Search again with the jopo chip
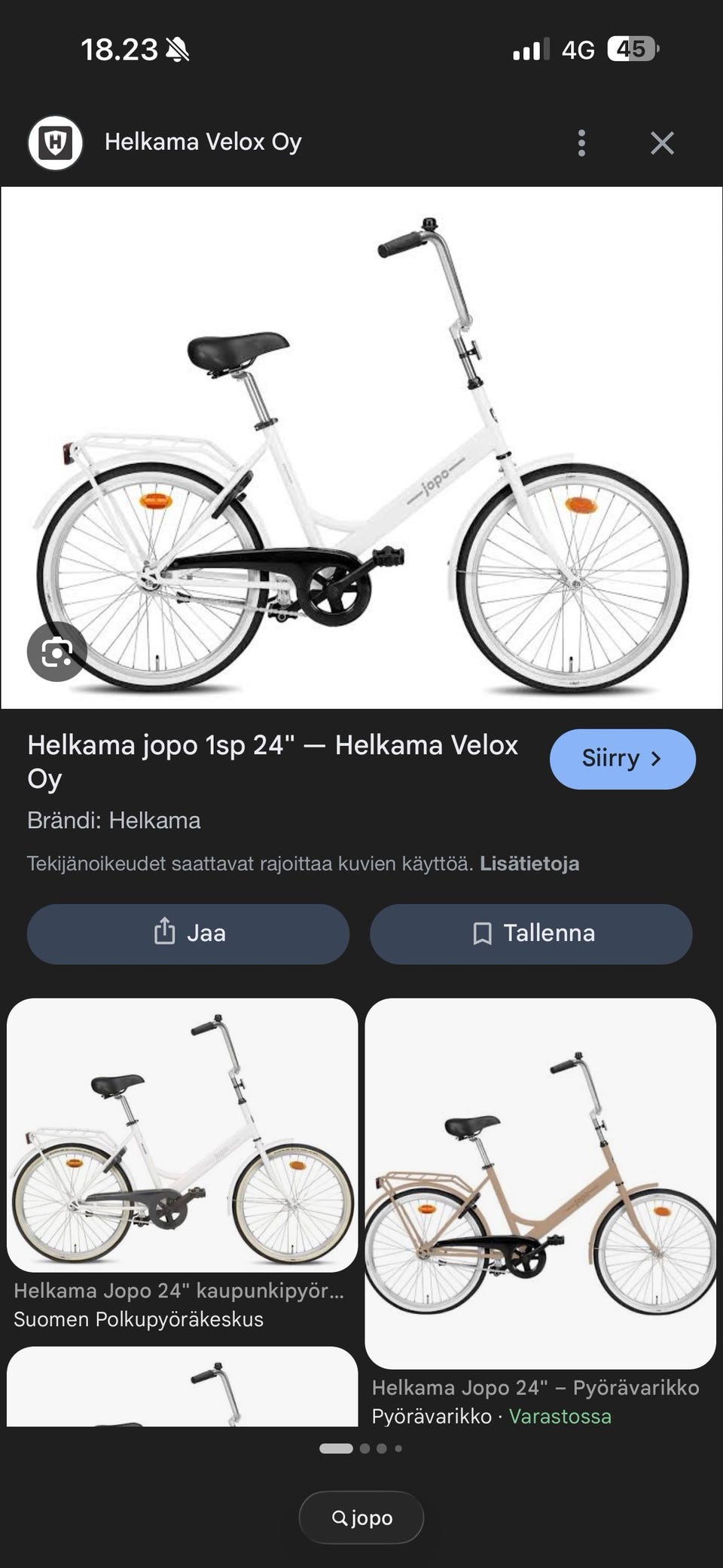Image resolution: width=723 pixels, height=1568 pixels. [361, 1518]
